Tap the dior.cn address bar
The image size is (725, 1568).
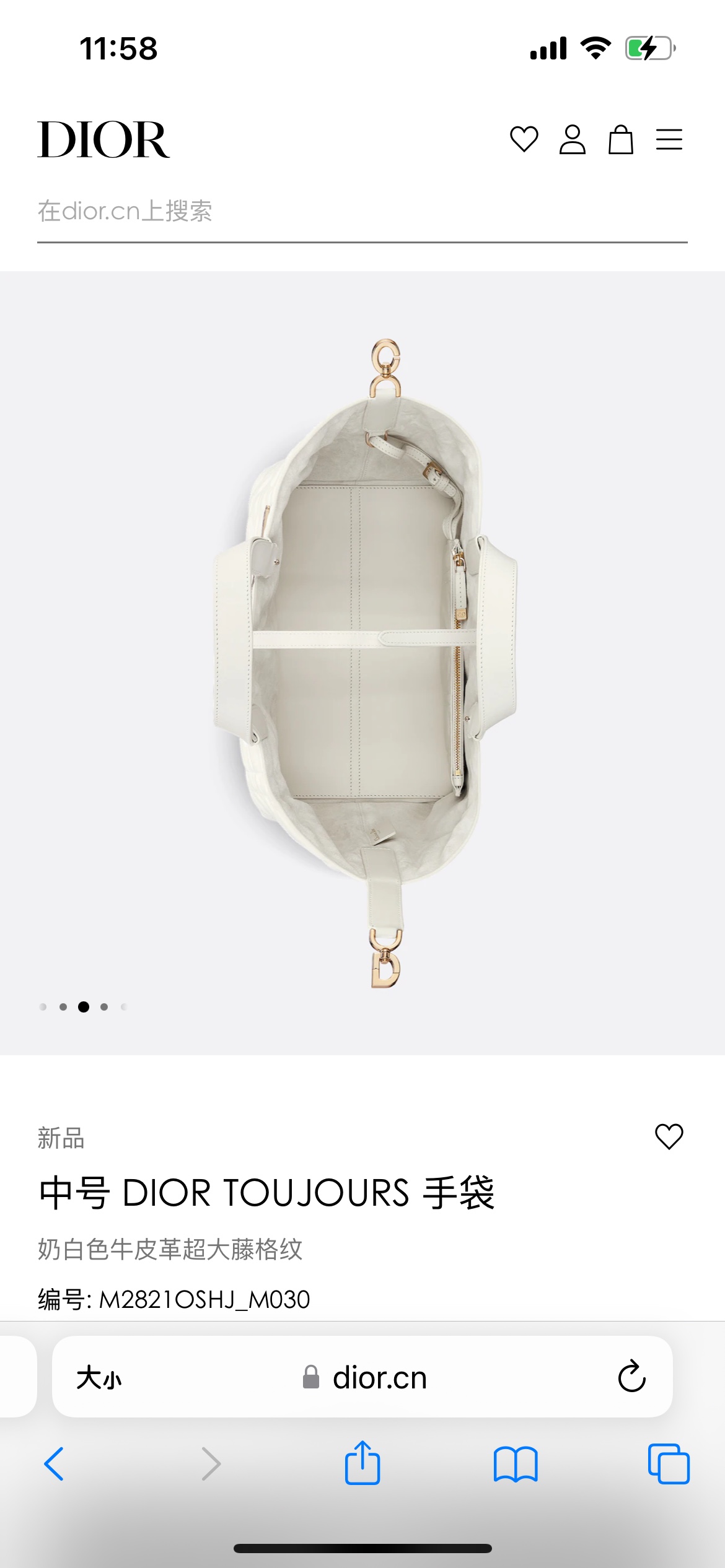tap(364, 1378)
